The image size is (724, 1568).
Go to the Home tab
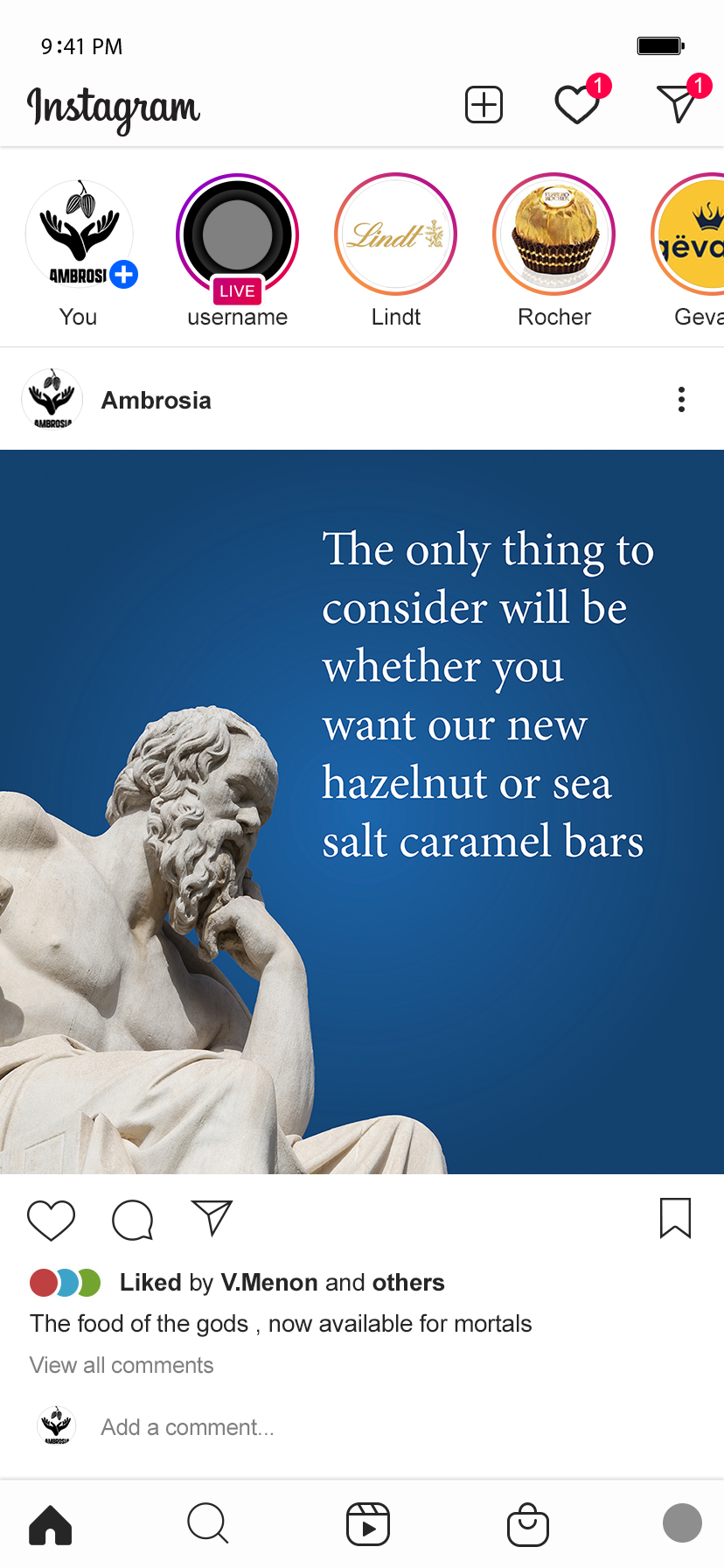coord(51,1525)
